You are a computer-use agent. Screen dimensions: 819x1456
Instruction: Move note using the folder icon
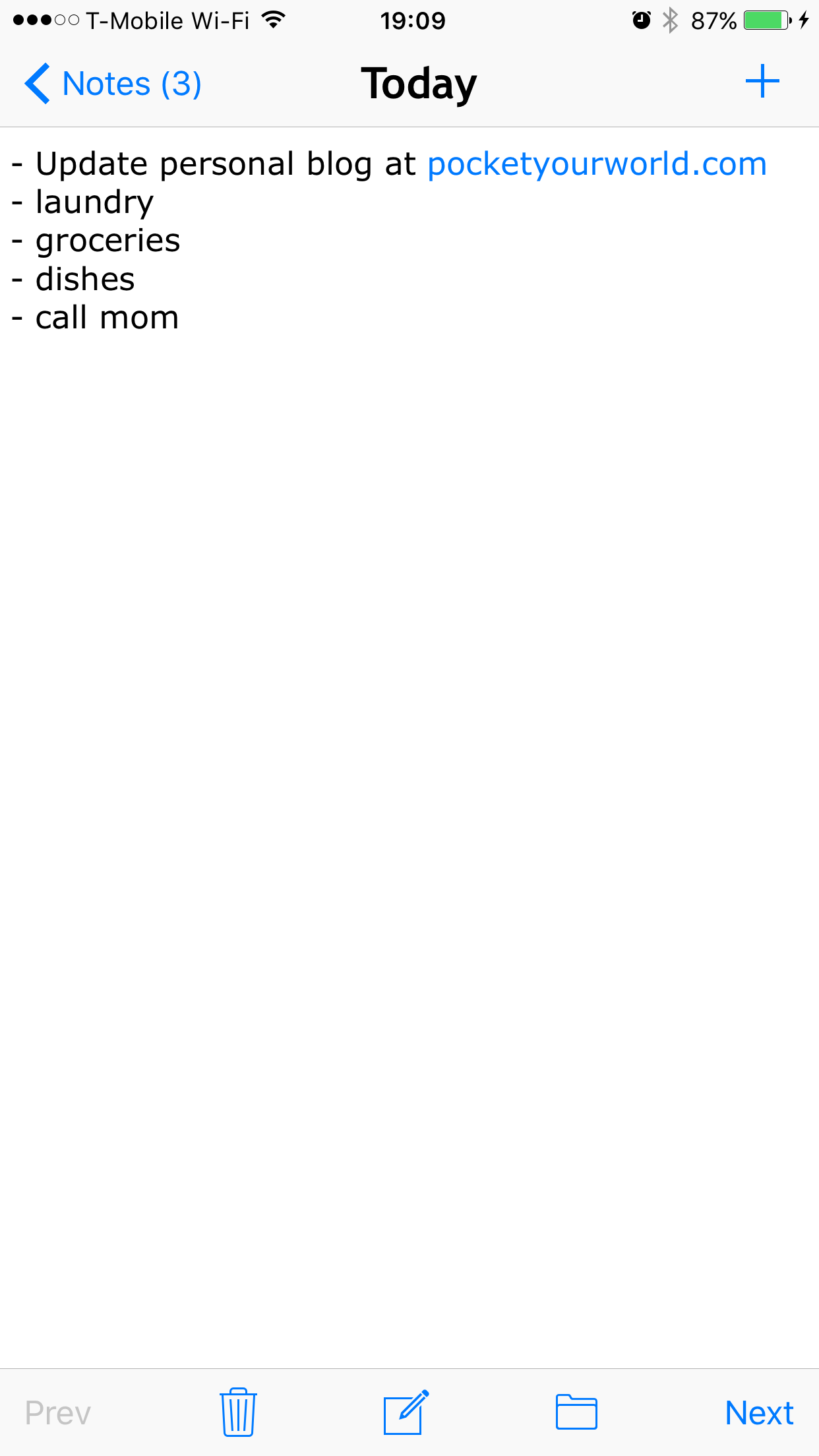576,1412
